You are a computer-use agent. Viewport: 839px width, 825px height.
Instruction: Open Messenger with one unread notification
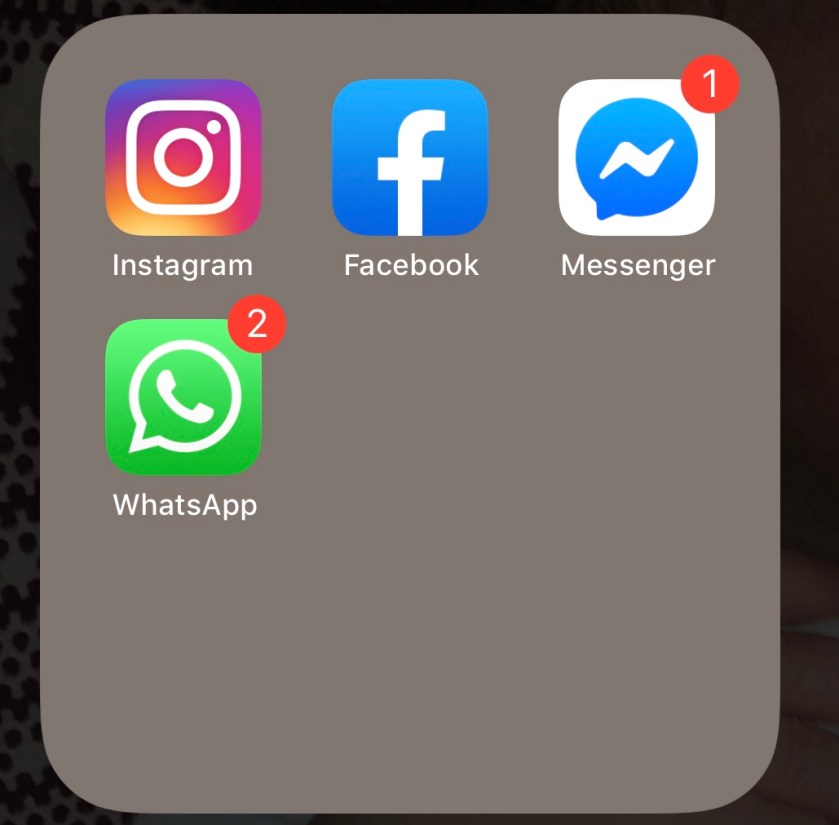[637, 157]
